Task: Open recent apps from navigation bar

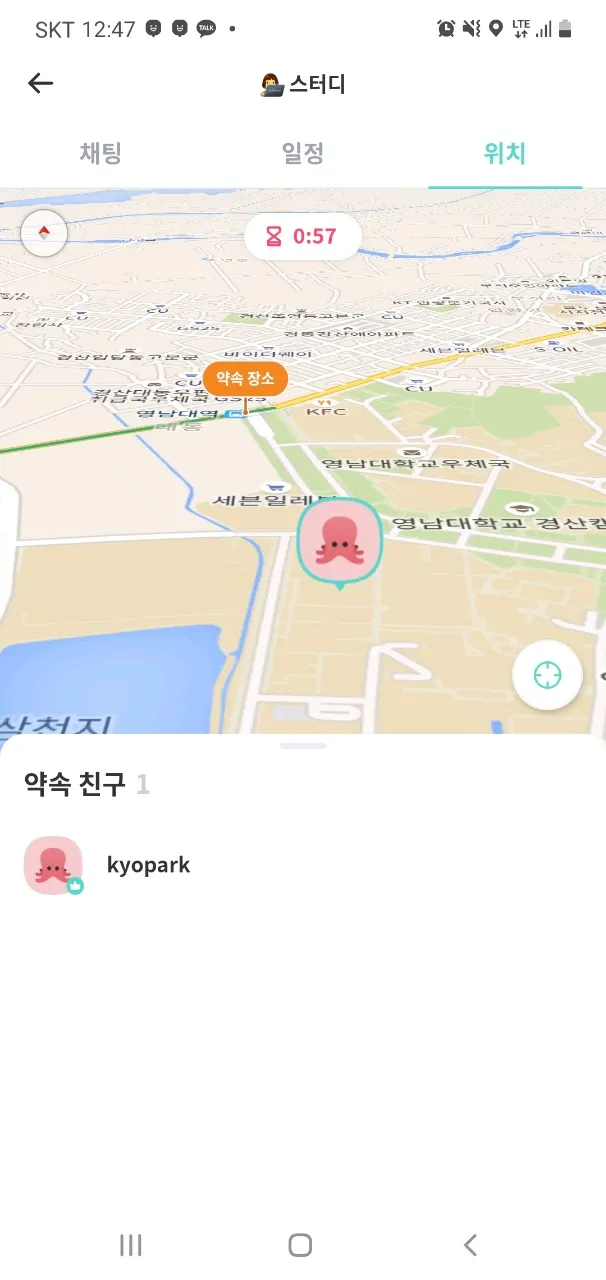Action: (x=130, y=1245)
